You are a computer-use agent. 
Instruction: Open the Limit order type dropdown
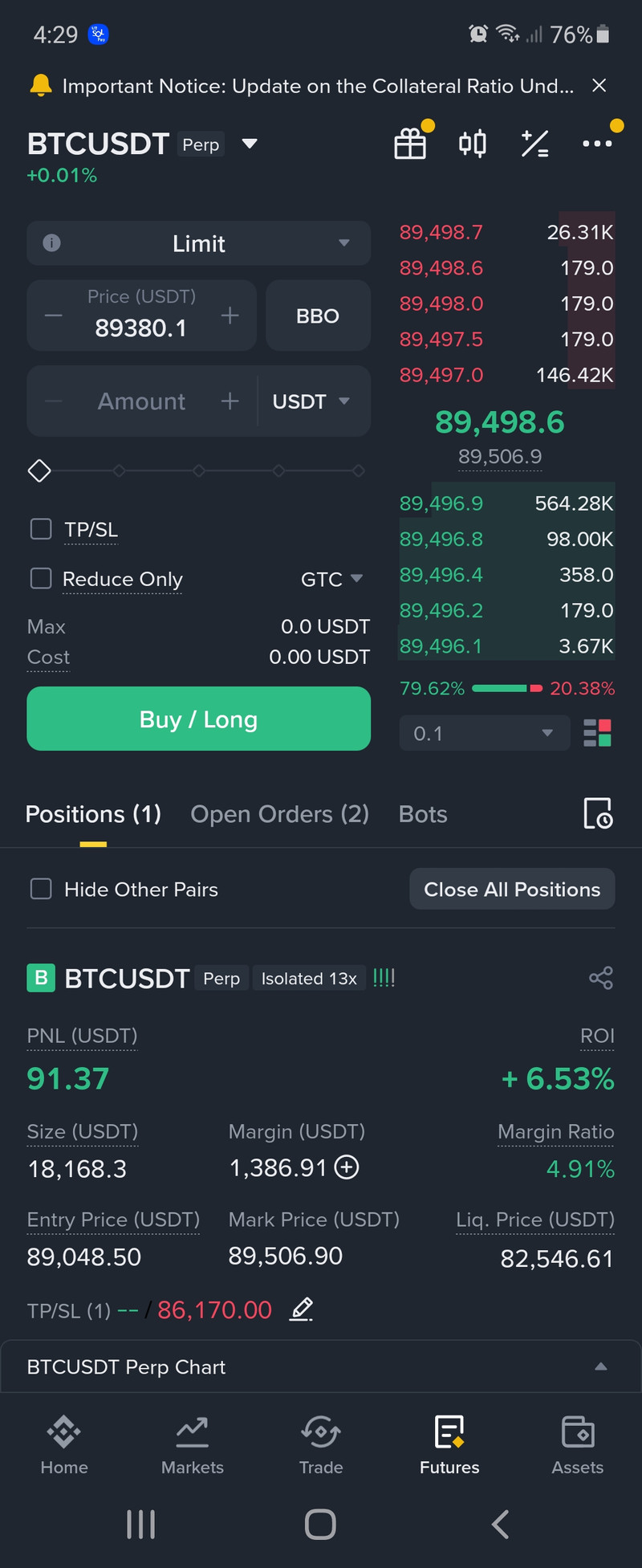[x=198, y=243]
